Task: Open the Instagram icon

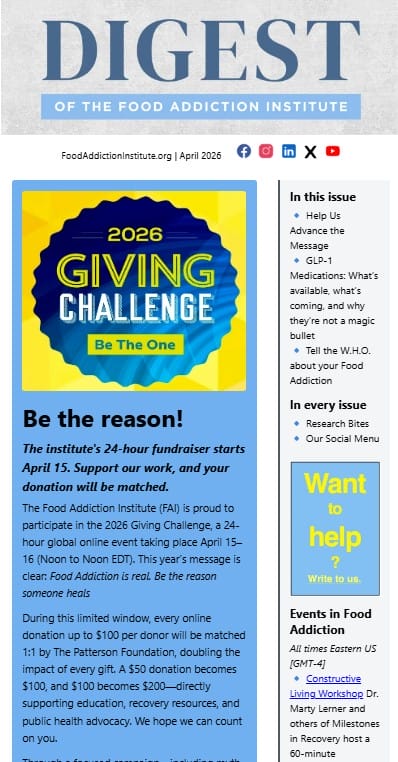Action: pos(266,151)
